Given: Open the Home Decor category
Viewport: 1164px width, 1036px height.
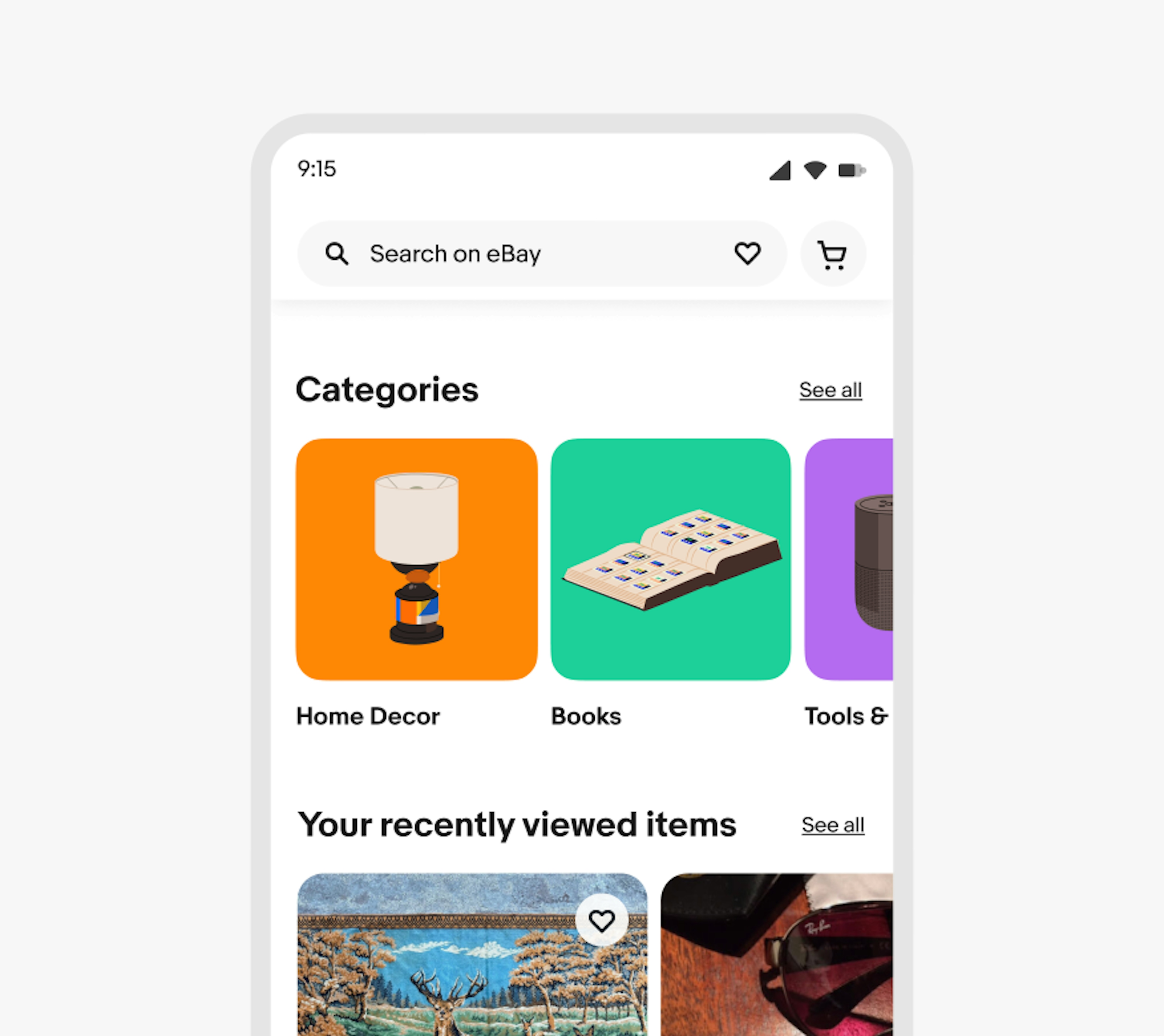Looking at the screenshot, I should click(x=416, y=559).
